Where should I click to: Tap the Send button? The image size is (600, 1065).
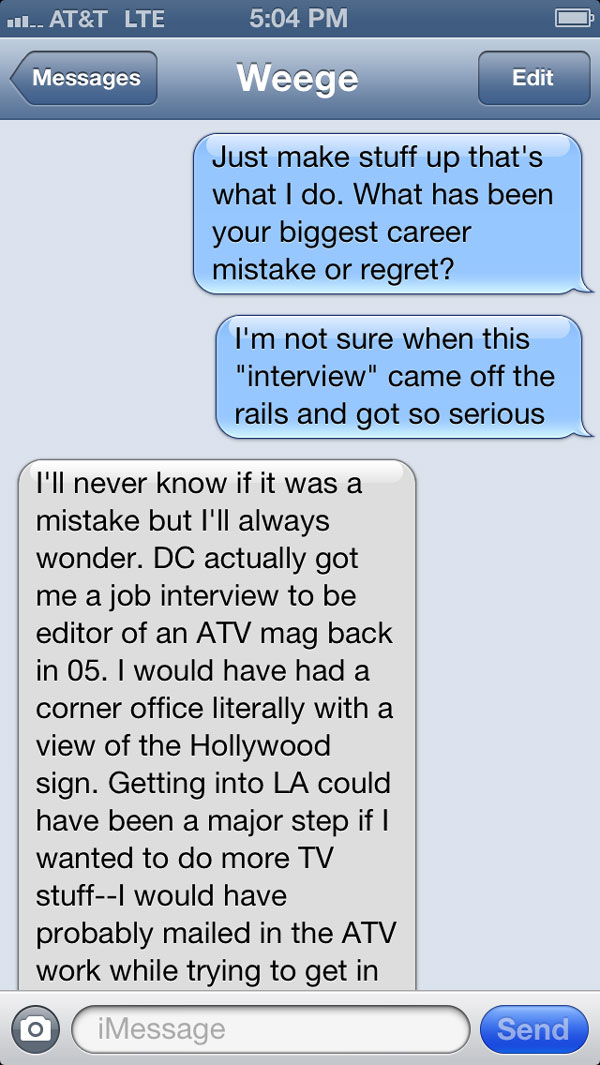click(533, 1029)
